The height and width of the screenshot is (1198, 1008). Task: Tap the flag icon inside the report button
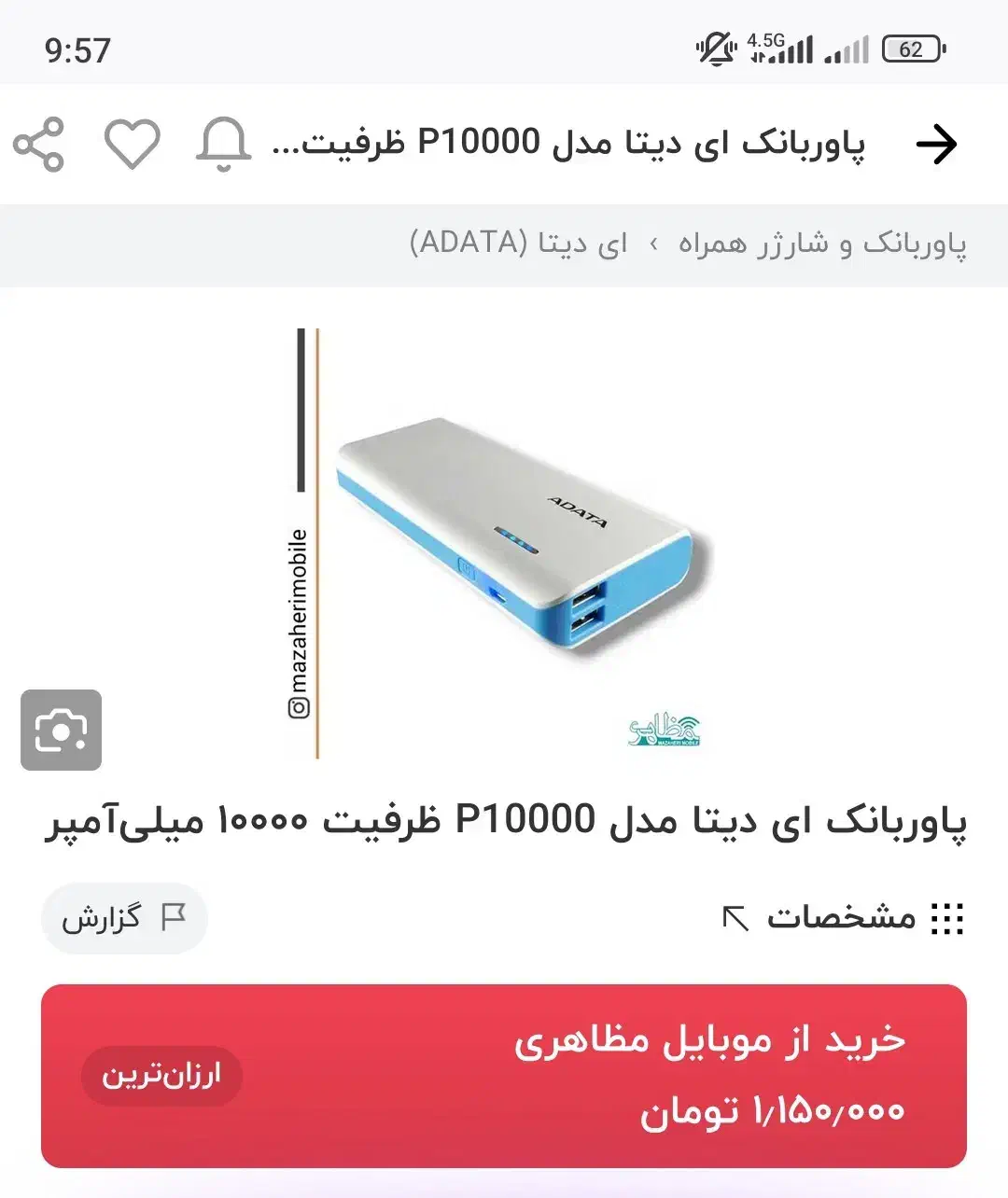(x=174, y=917)
